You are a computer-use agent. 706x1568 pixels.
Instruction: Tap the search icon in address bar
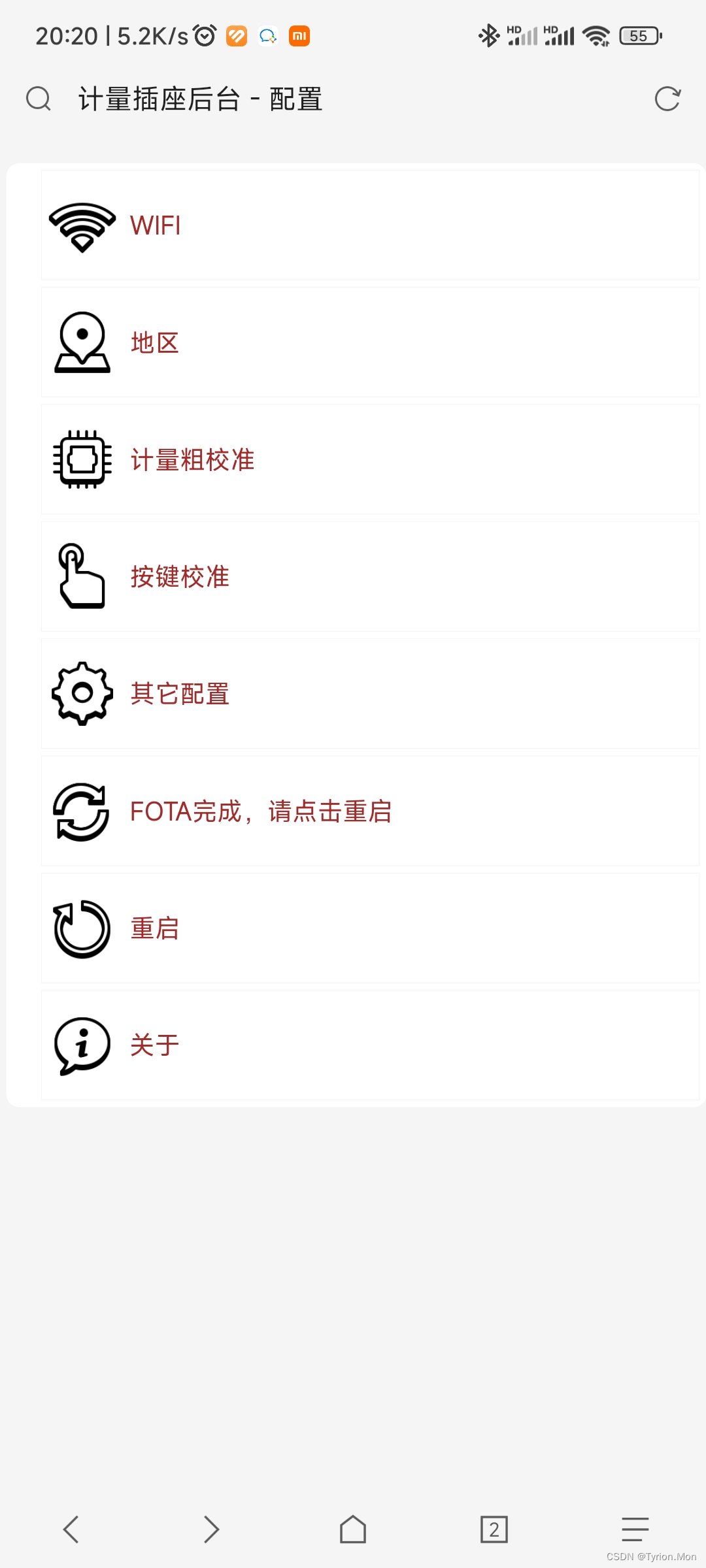[x=38, y=99]
